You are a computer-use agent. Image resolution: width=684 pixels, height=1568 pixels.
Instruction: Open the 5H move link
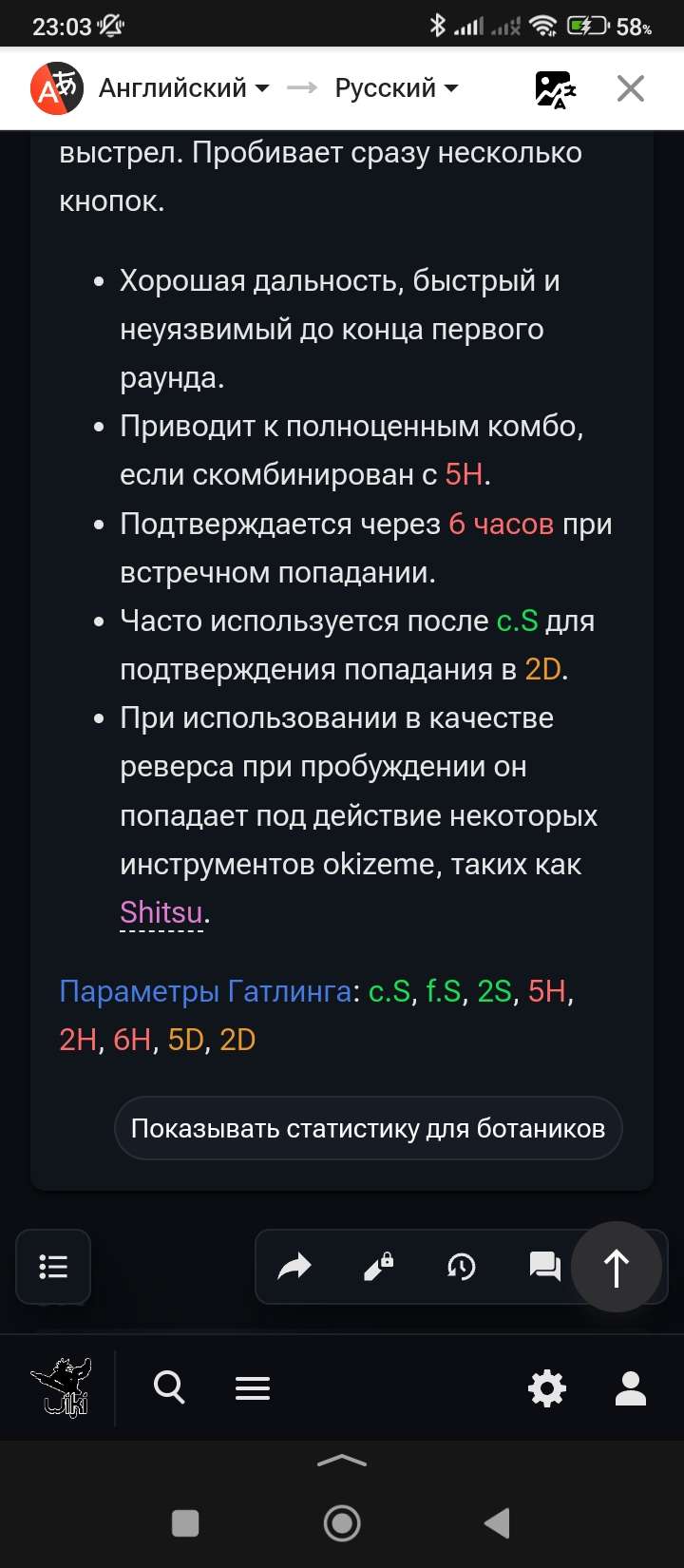464,474
